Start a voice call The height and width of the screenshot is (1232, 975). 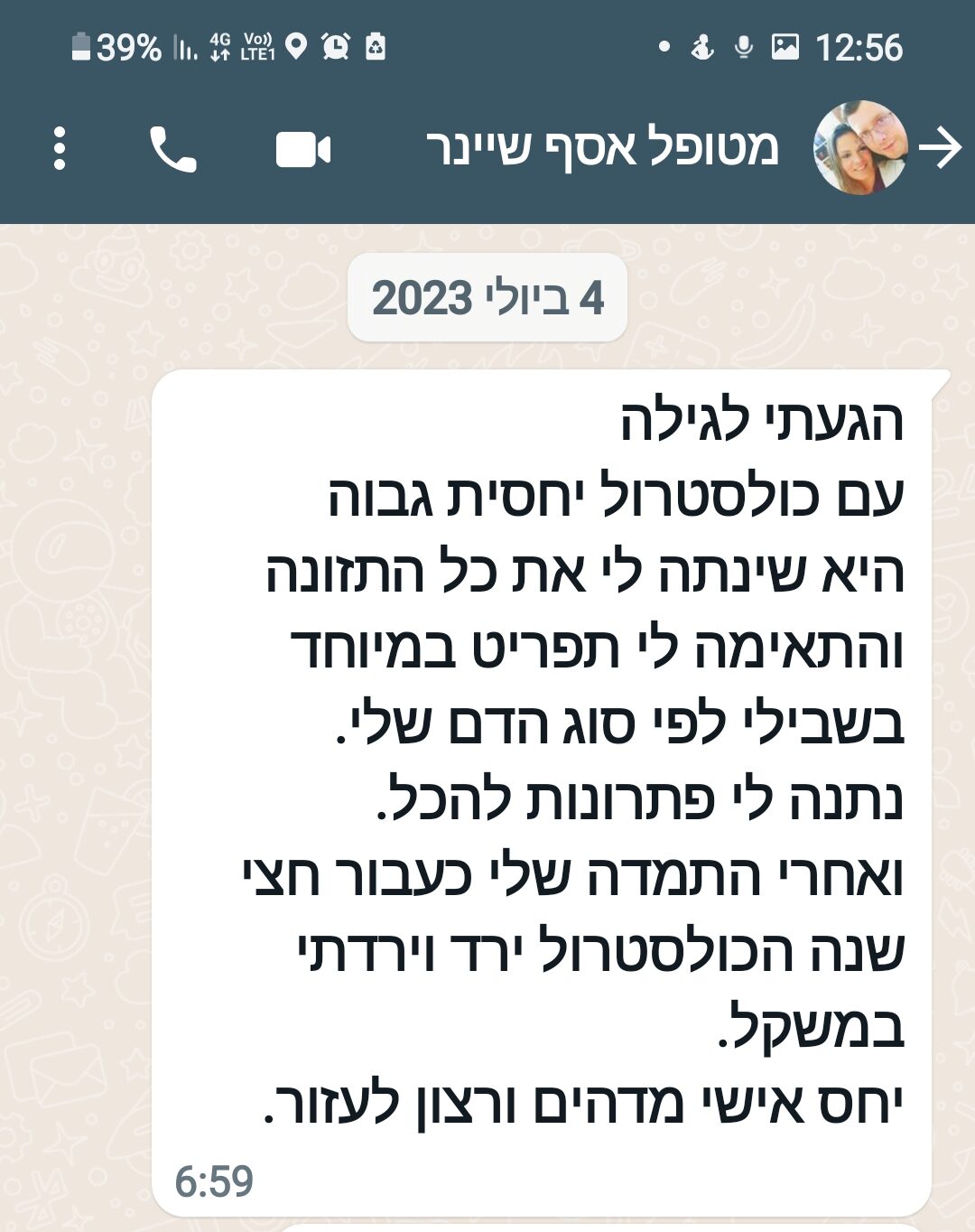click(172, 150)
